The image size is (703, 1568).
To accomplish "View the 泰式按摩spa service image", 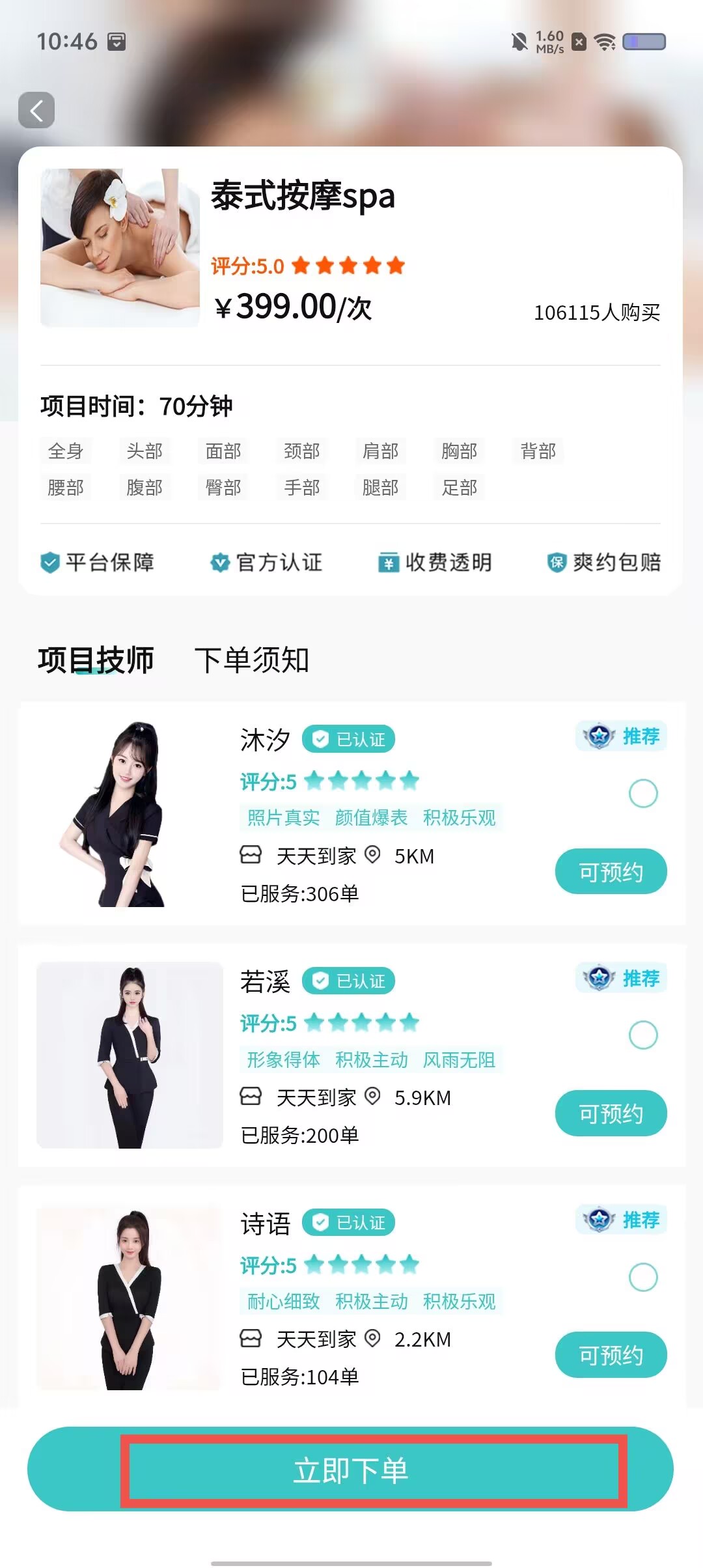I will tap(120, 247).
